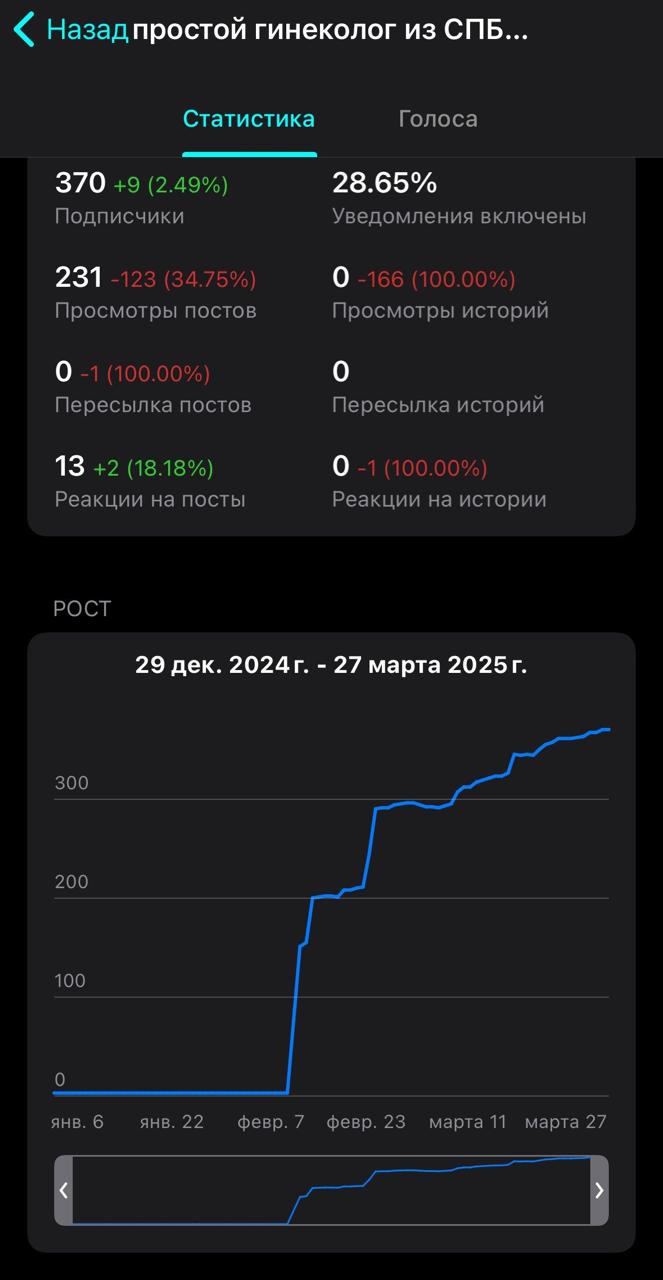
Task: Tap the left handle of the range selector
Action: click(x=64, y=1190)
